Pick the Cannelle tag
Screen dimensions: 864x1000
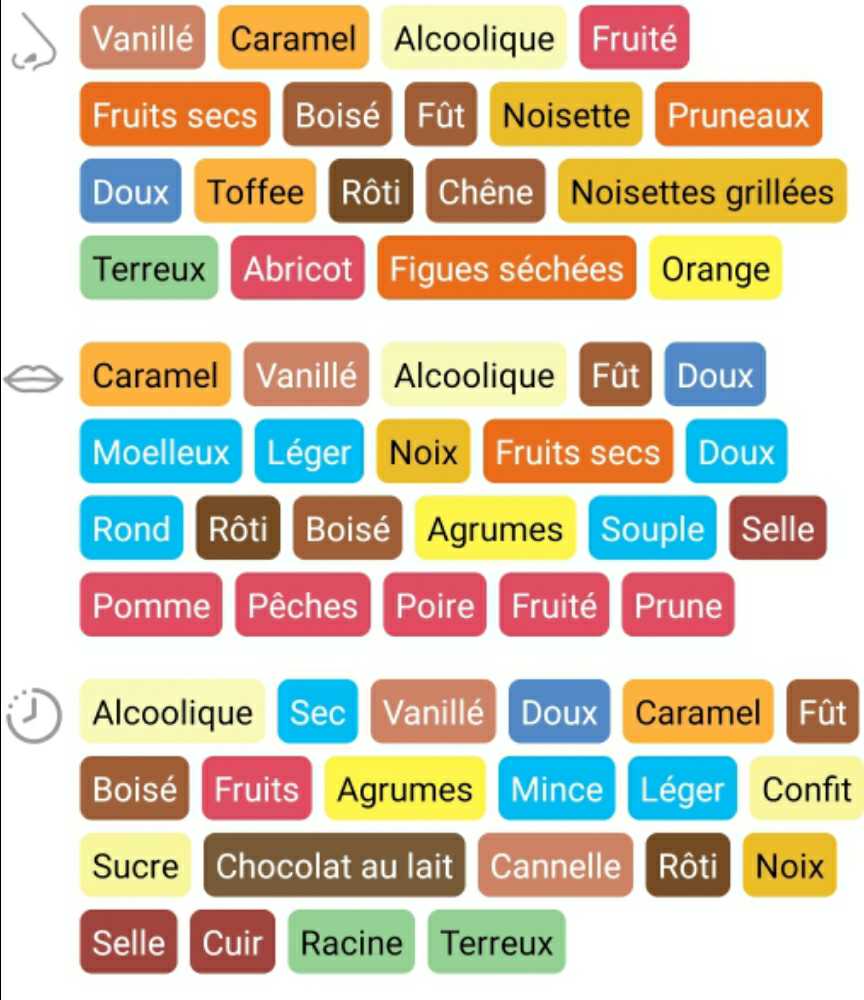pyautogui.click(x=555, y=866)
